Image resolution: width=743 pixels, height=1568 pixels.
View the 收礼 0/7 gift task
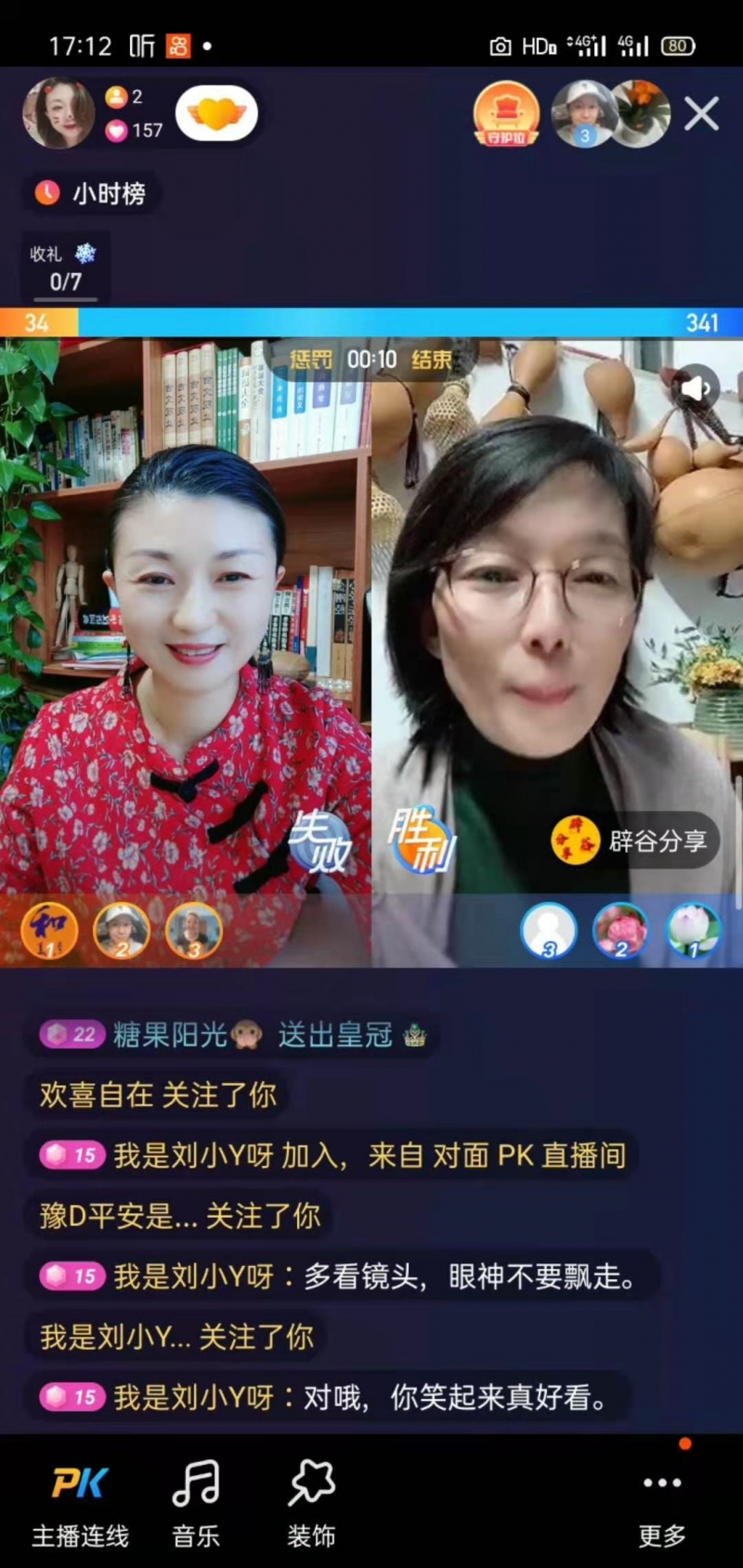pos(65,268)
